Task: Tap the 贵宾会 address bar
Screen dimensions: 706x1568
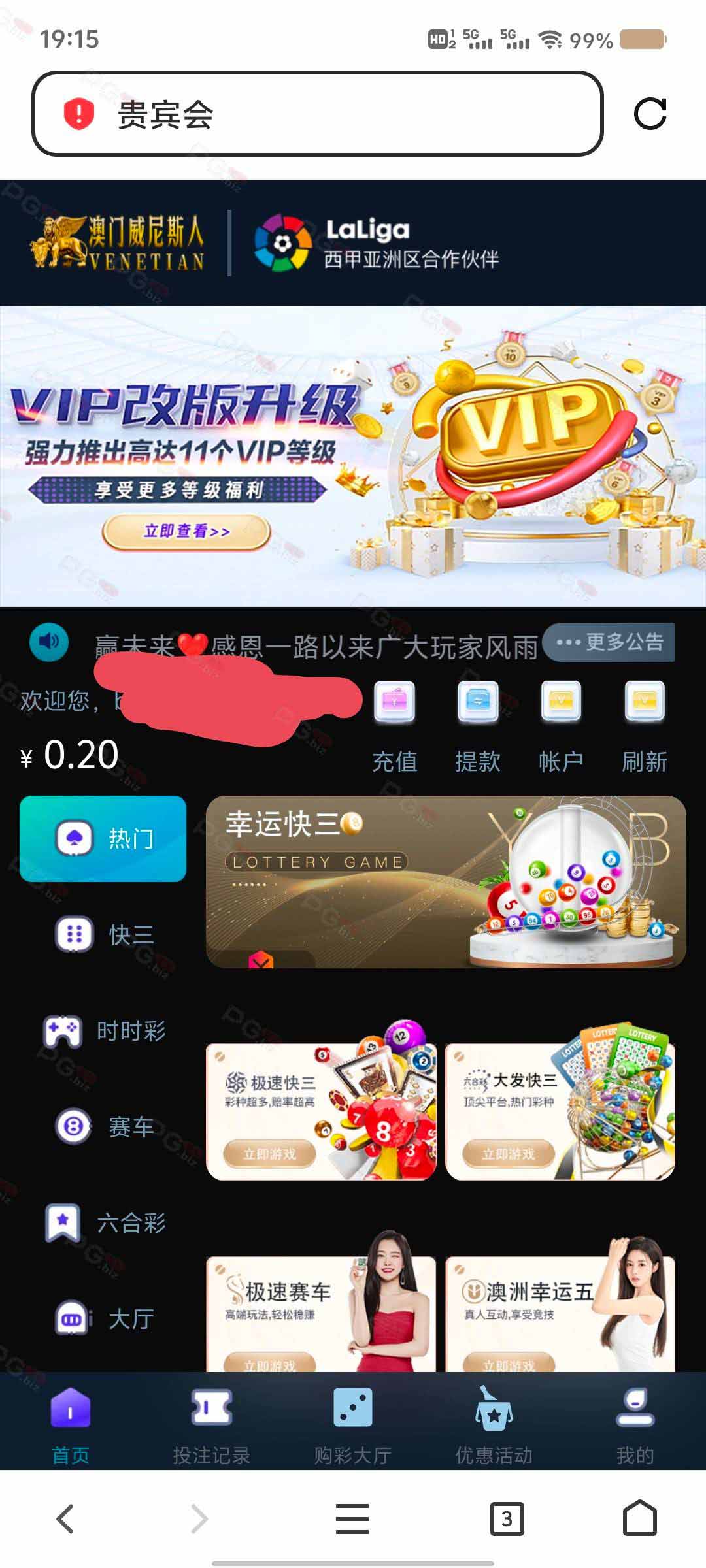Action: 317,114
